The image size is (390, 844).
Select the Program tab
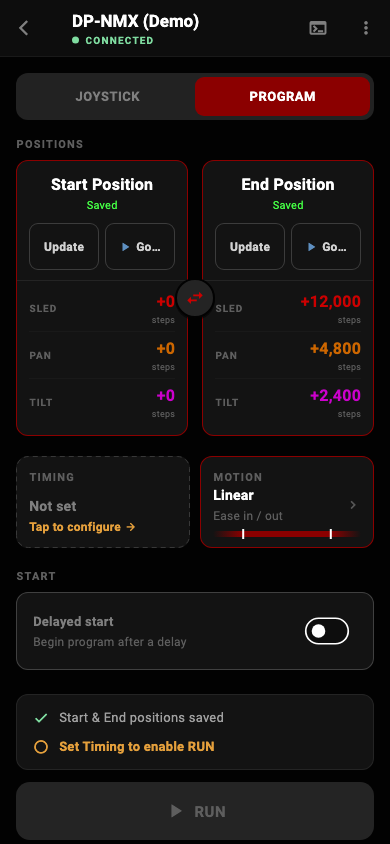pos(282,97)
